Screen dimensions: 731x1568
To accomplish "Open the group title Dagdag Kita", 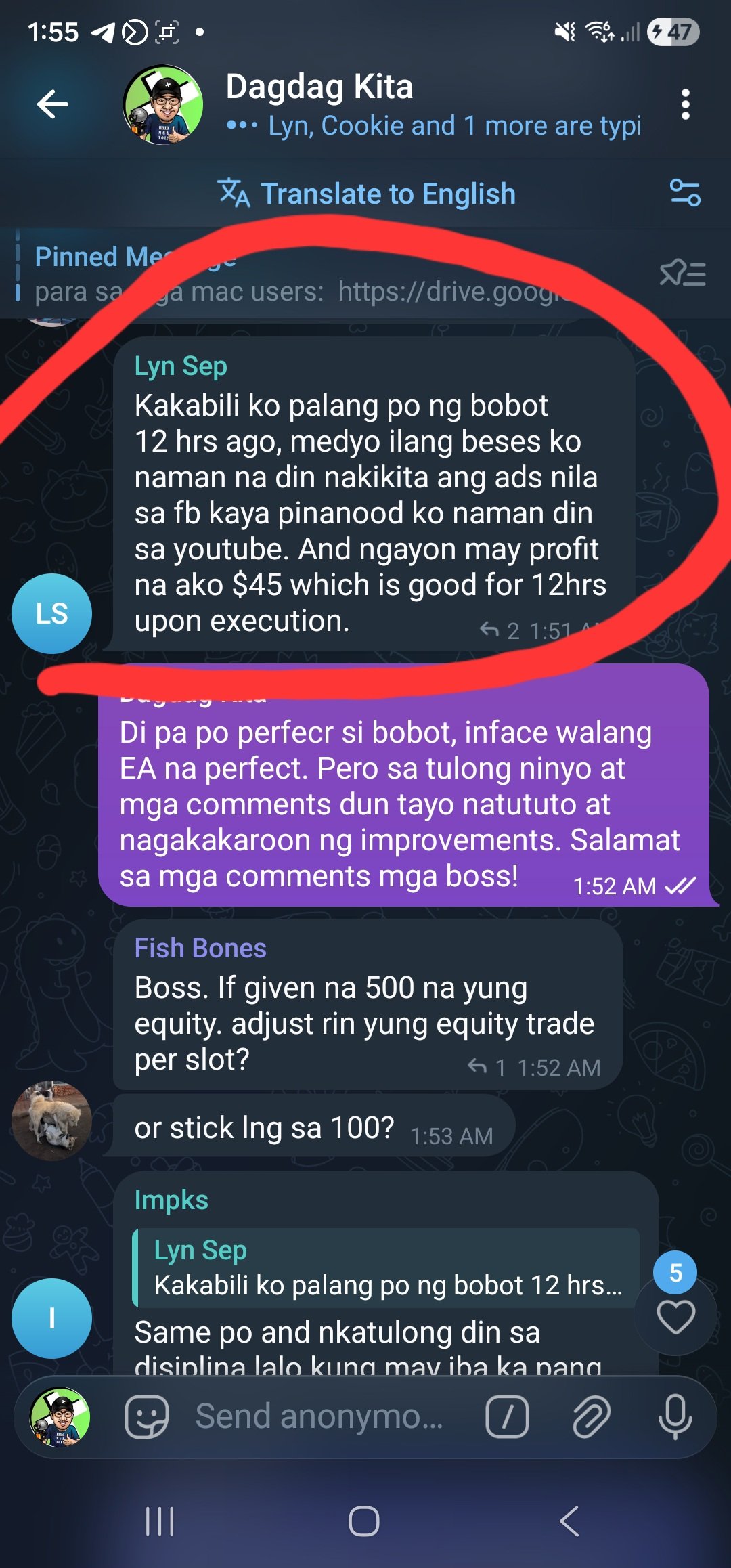I will pos(319,87).
